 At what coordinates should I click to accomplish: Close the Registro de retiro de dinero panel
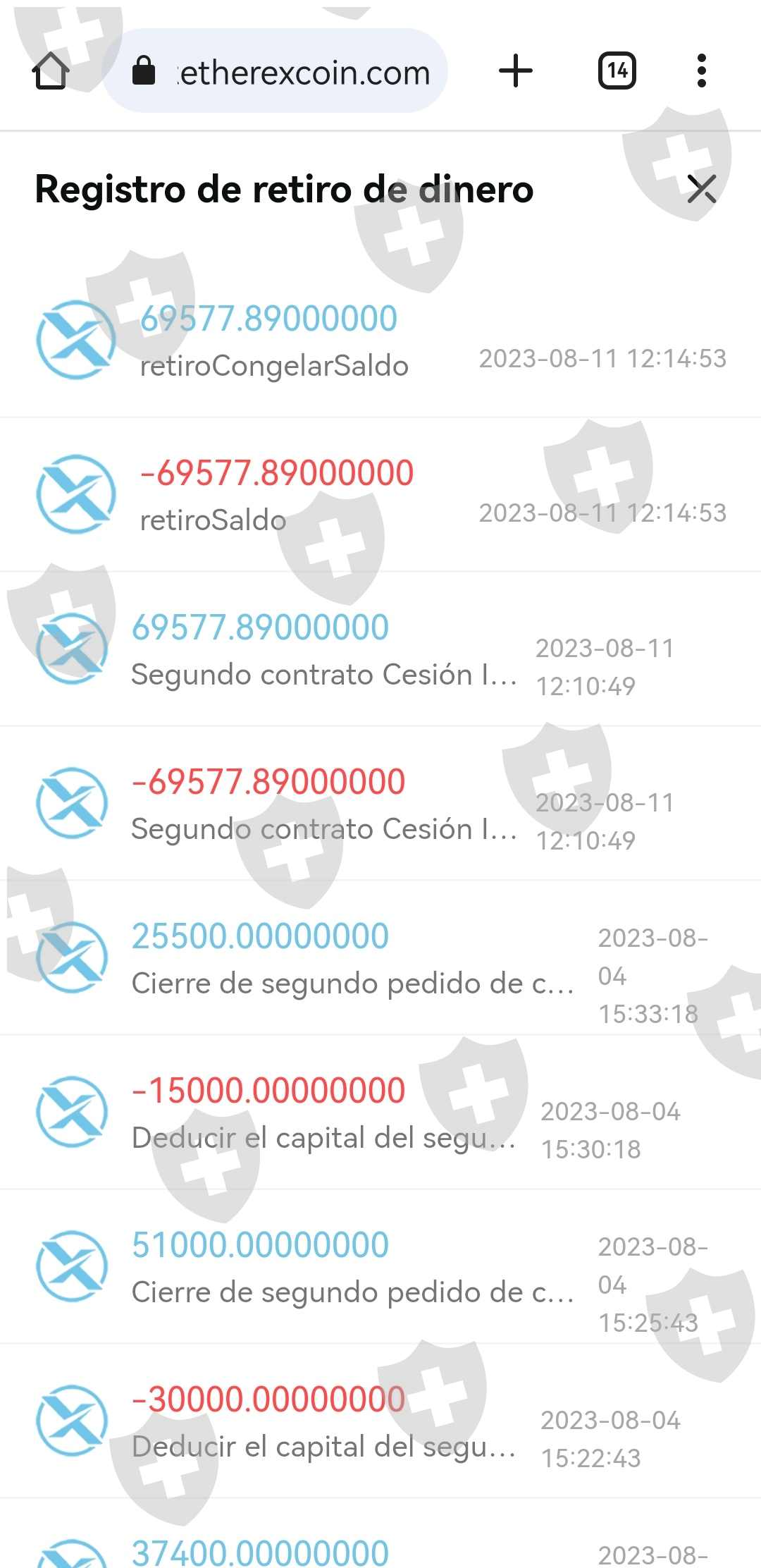coord(702,189)
